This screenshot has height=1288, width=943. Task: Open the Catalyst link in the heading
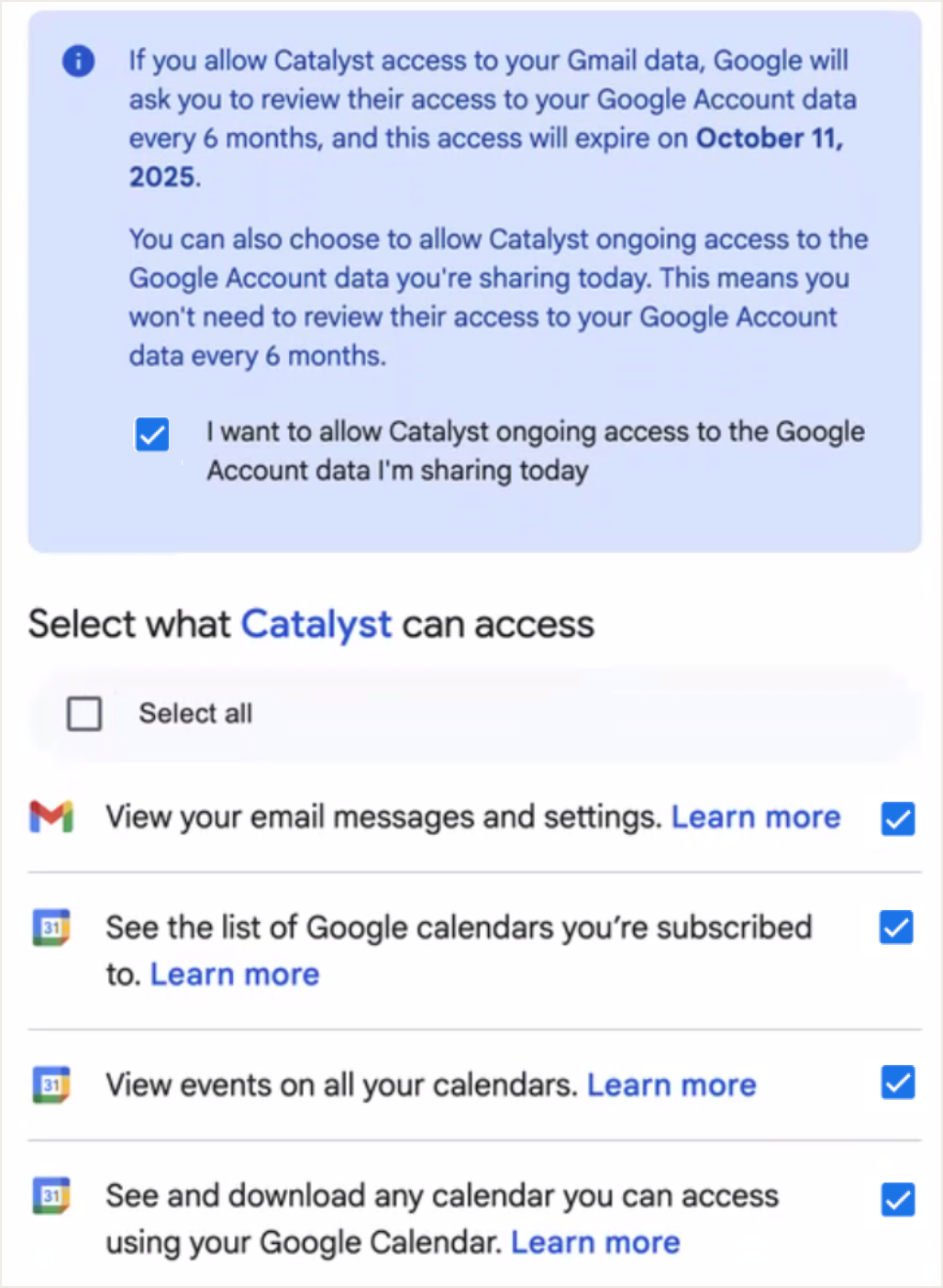(x=316, y=625)
